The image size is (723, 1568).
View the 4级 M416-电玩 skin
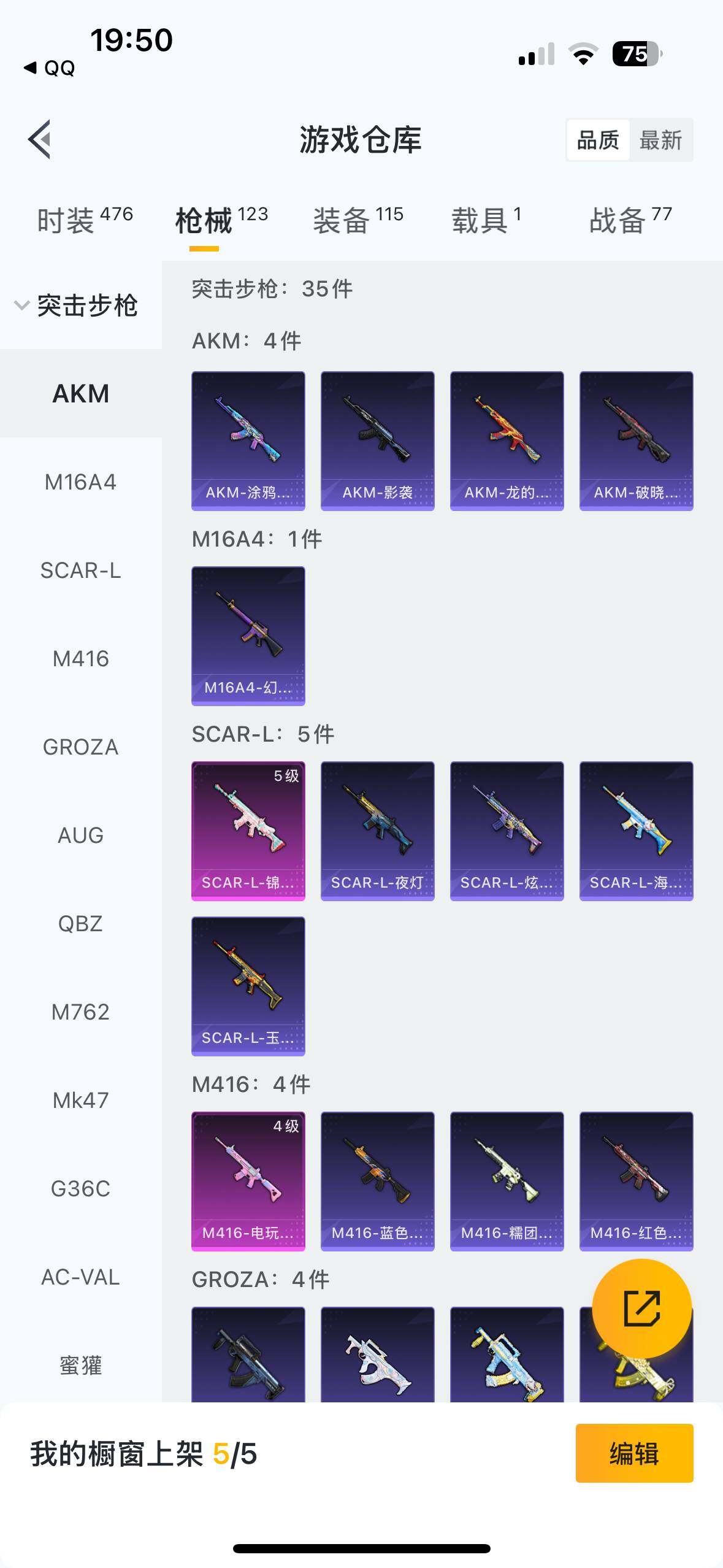248,1181
